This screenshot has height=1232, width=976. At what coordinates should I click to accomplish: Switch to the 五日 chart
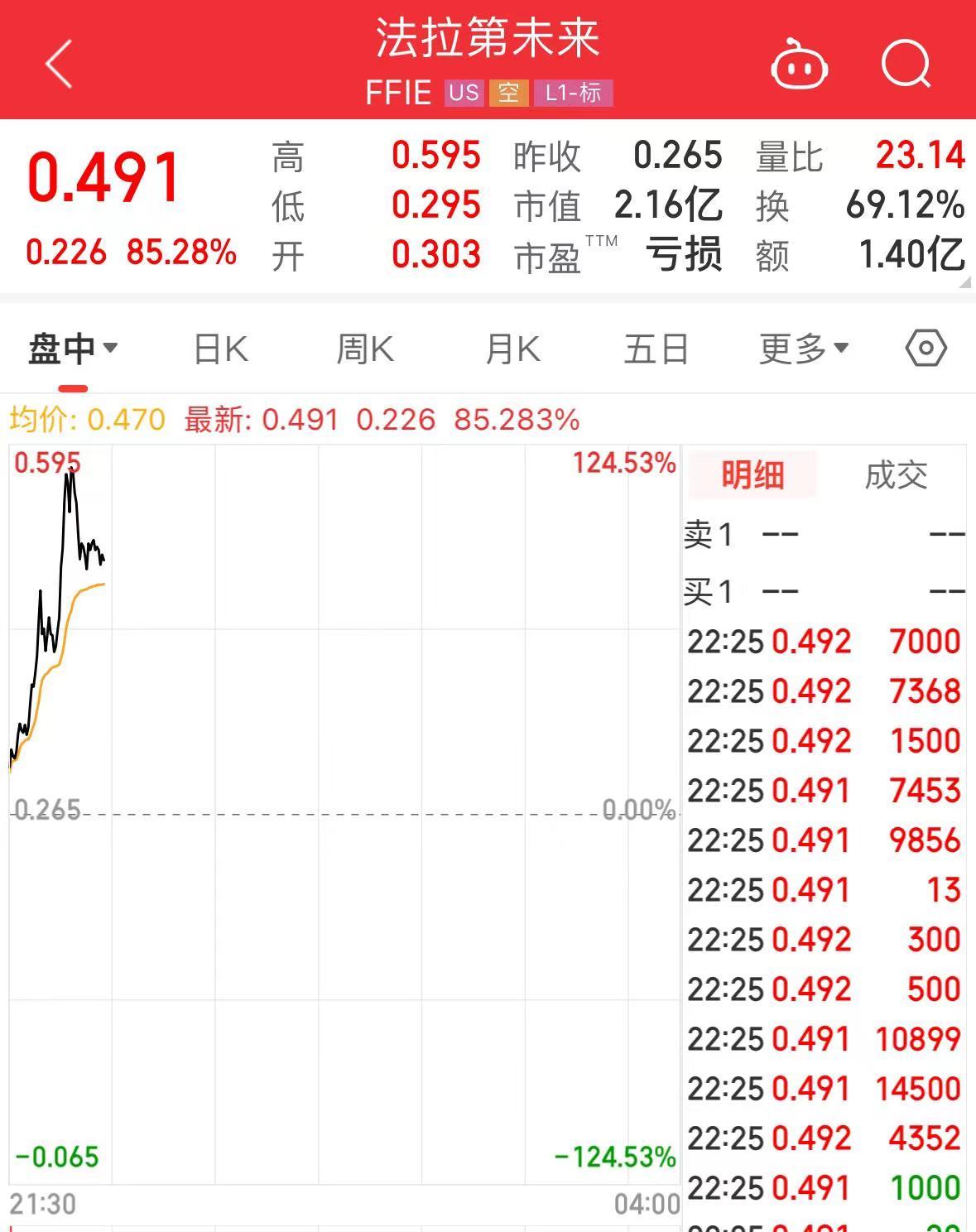coord(656,349)
